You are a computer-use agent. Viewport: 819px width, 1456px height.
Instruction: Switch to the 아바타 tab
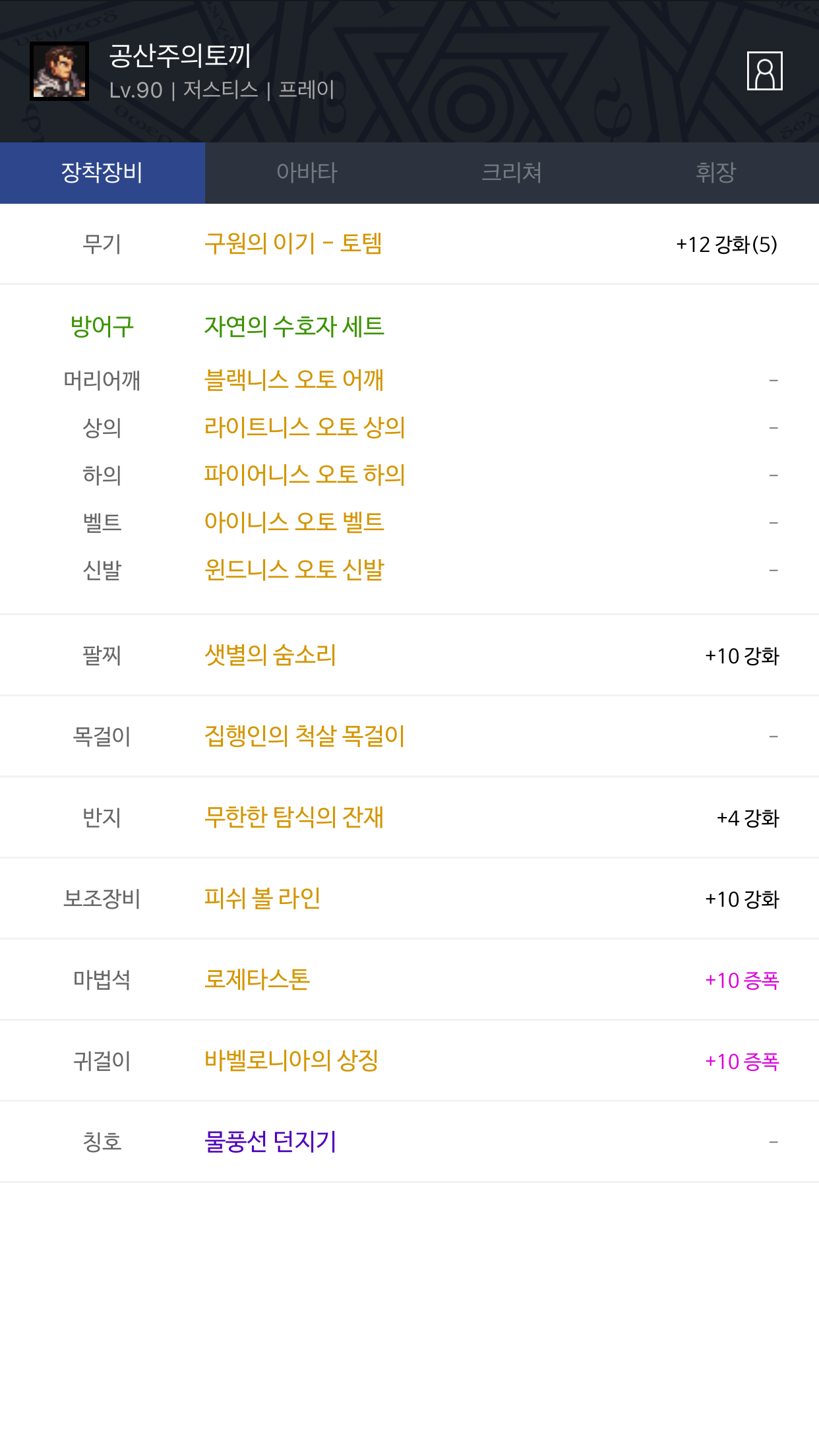[307, 173]
